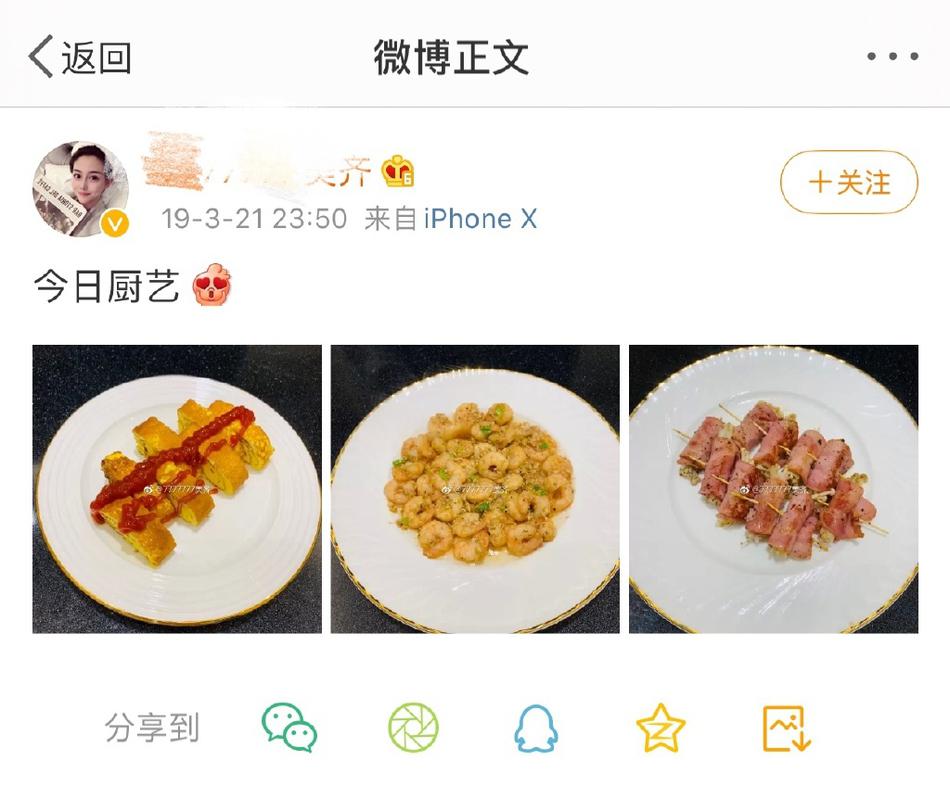Go back using the 返回 button
The width and height of the screenshot is (950, 799).
click(80, 57)
